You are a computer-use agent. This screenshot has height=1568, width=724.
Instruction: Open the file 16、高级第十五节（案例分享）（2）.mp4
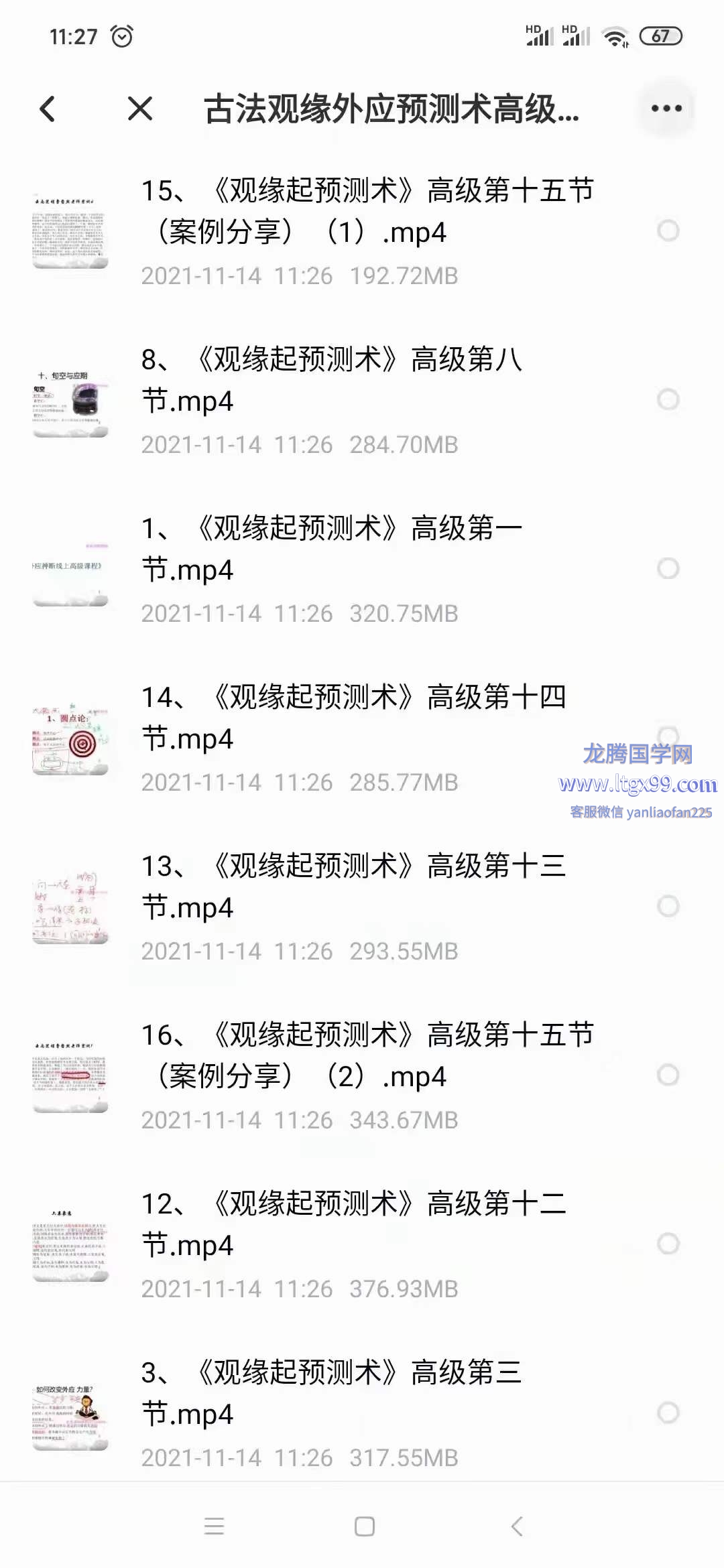(367, 1056)
